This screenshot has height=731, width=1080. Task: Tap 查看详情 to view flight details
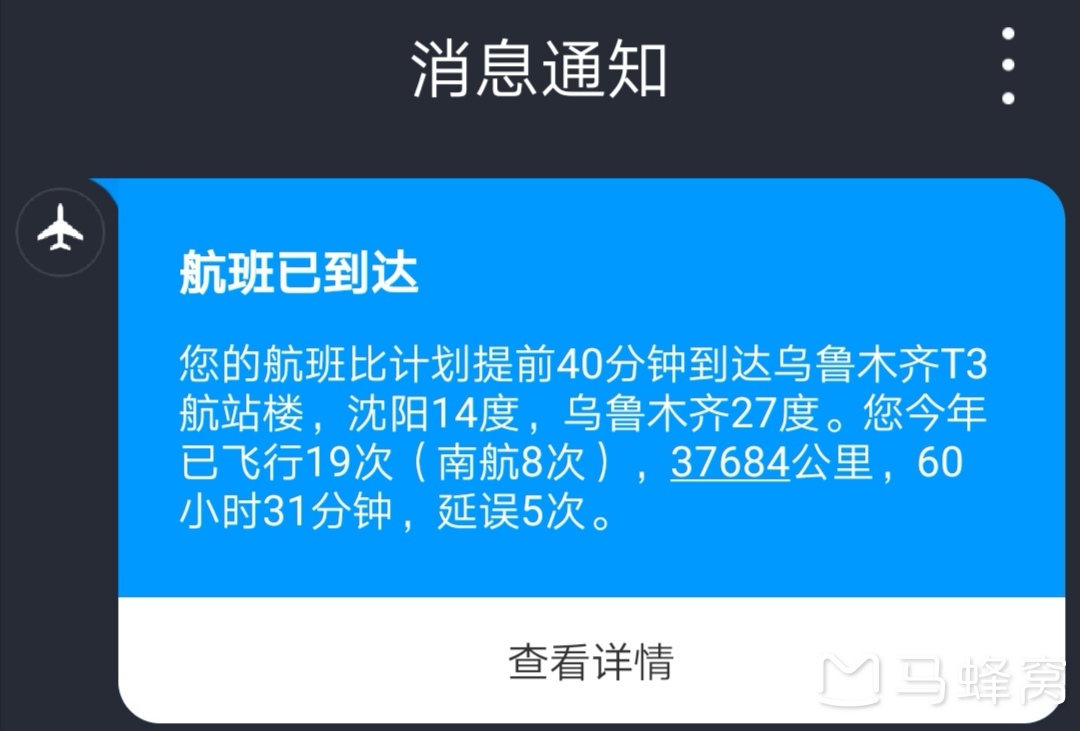coord(590,661)
